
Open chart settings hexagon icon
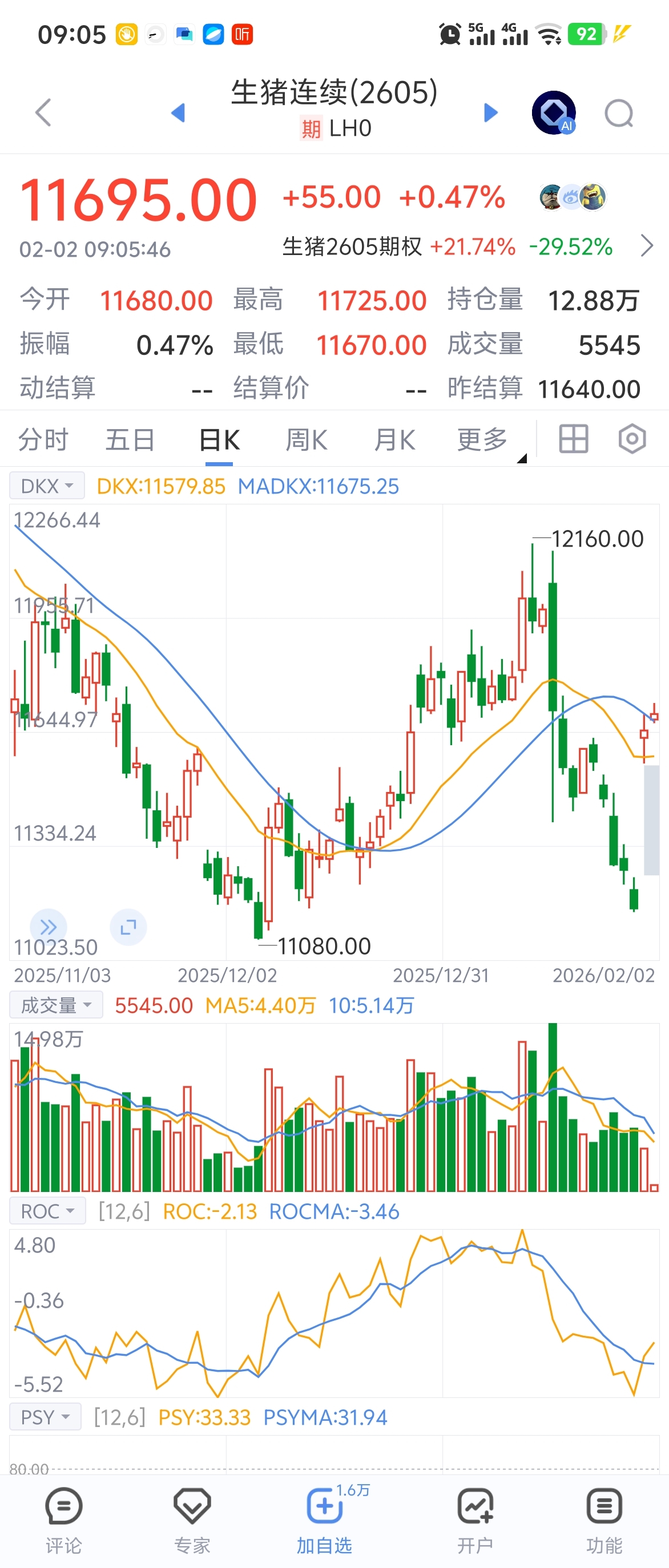coord(632,439)
